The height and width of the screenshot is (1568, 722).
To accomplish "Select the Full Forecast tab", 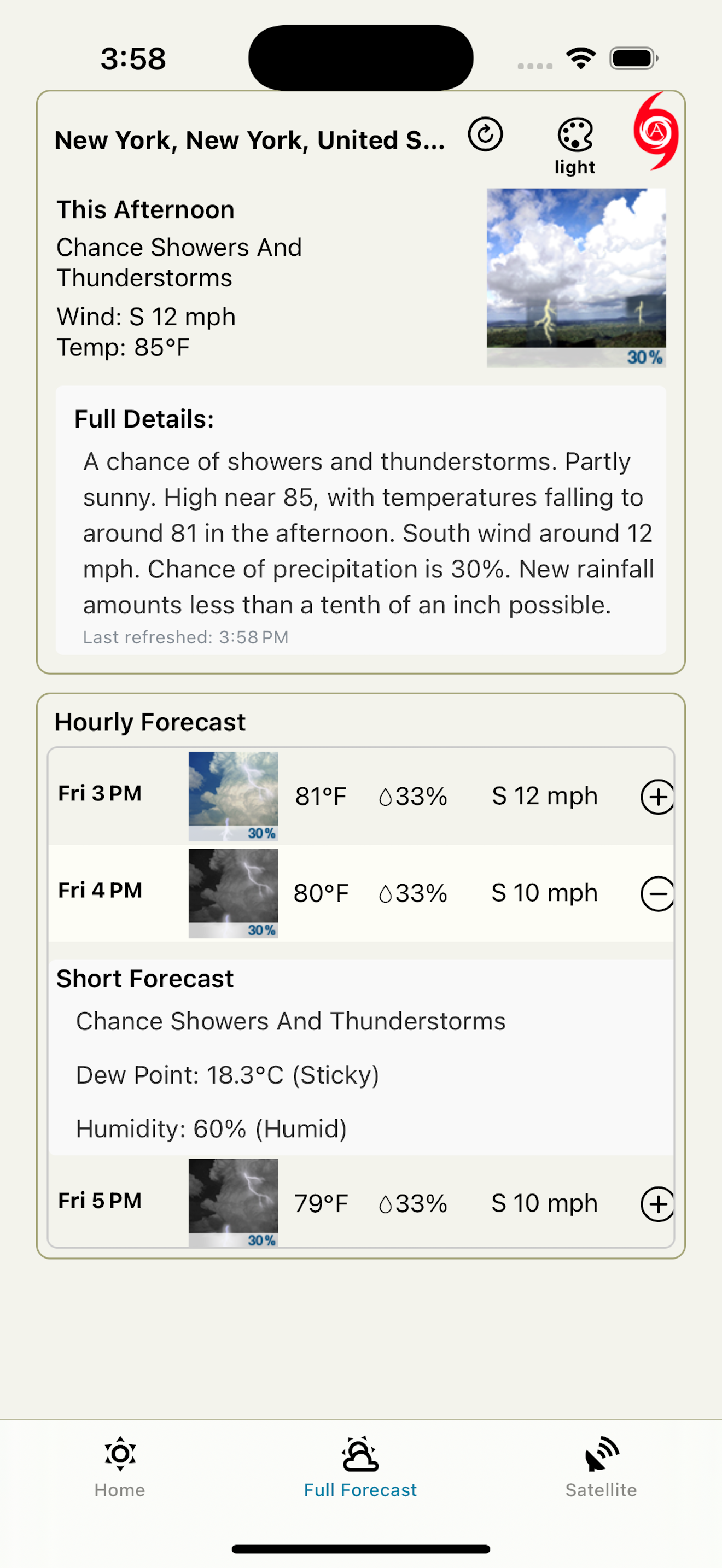I will (x=360, y=1467).
